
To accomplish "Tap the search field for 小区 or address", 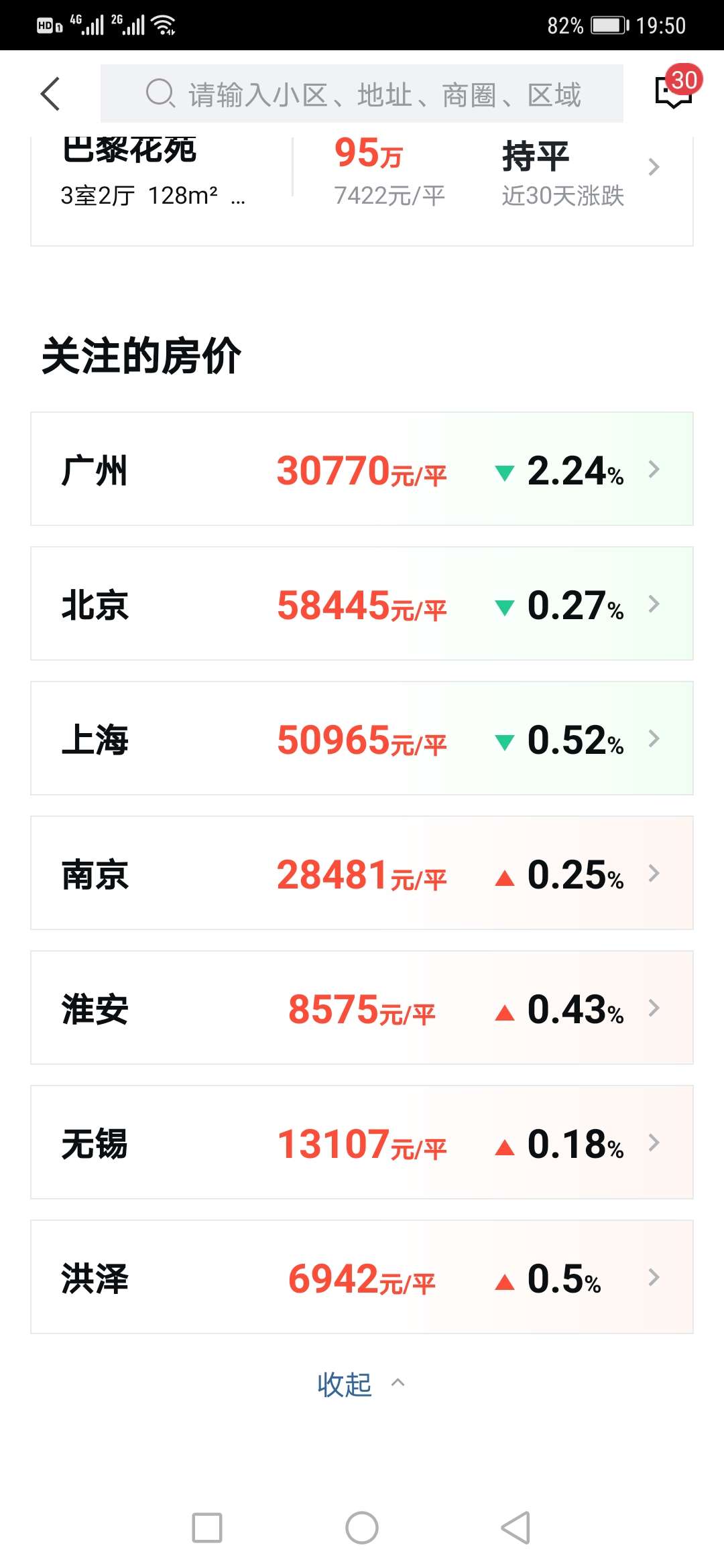I will [x=362, y=94].
